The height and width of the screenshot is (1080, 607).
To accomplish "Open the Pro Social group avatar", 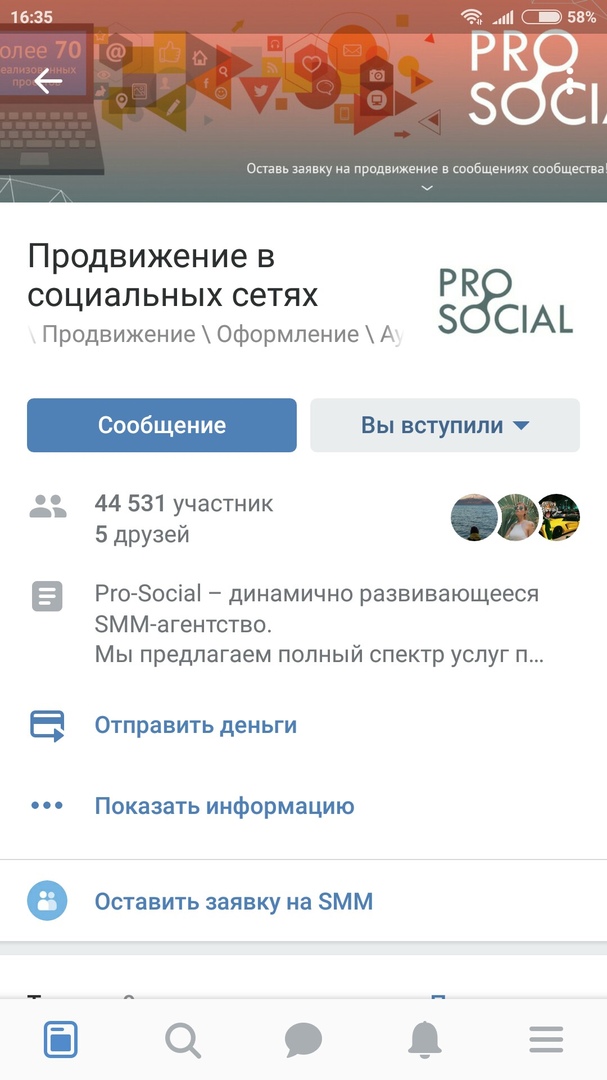I will point(505,300).
